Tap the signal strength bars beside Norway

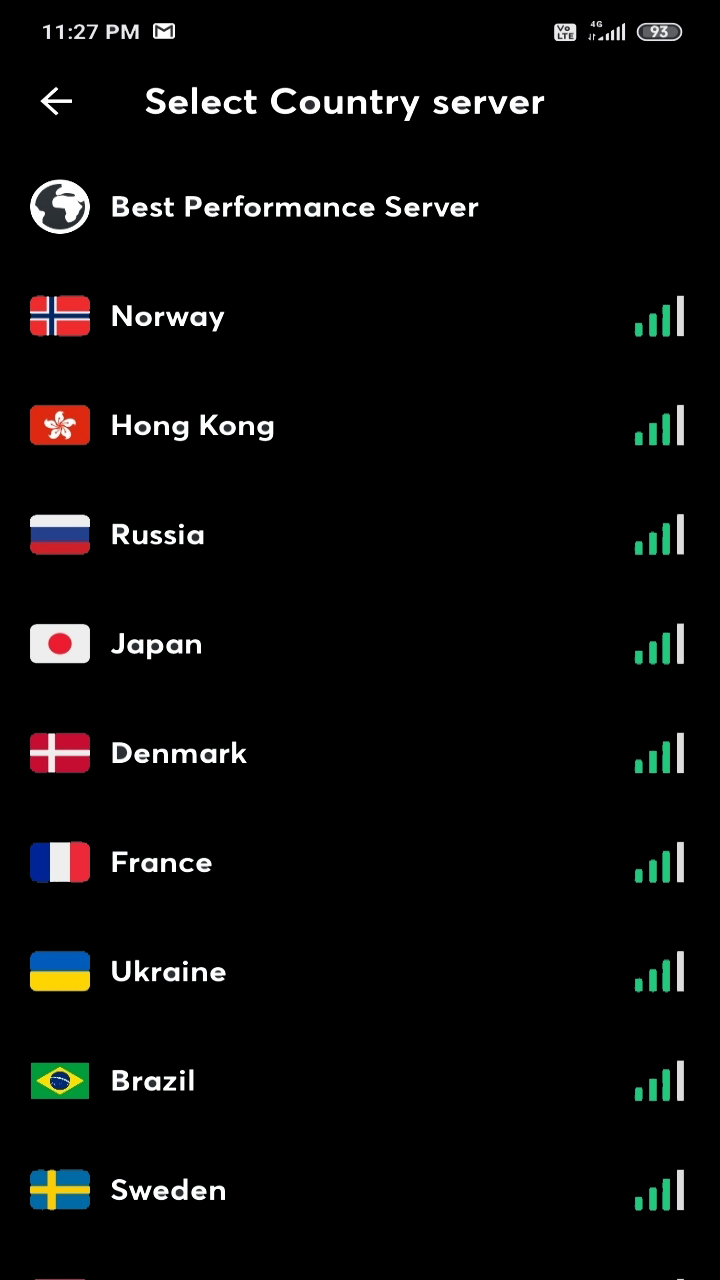tap(658, 316)
